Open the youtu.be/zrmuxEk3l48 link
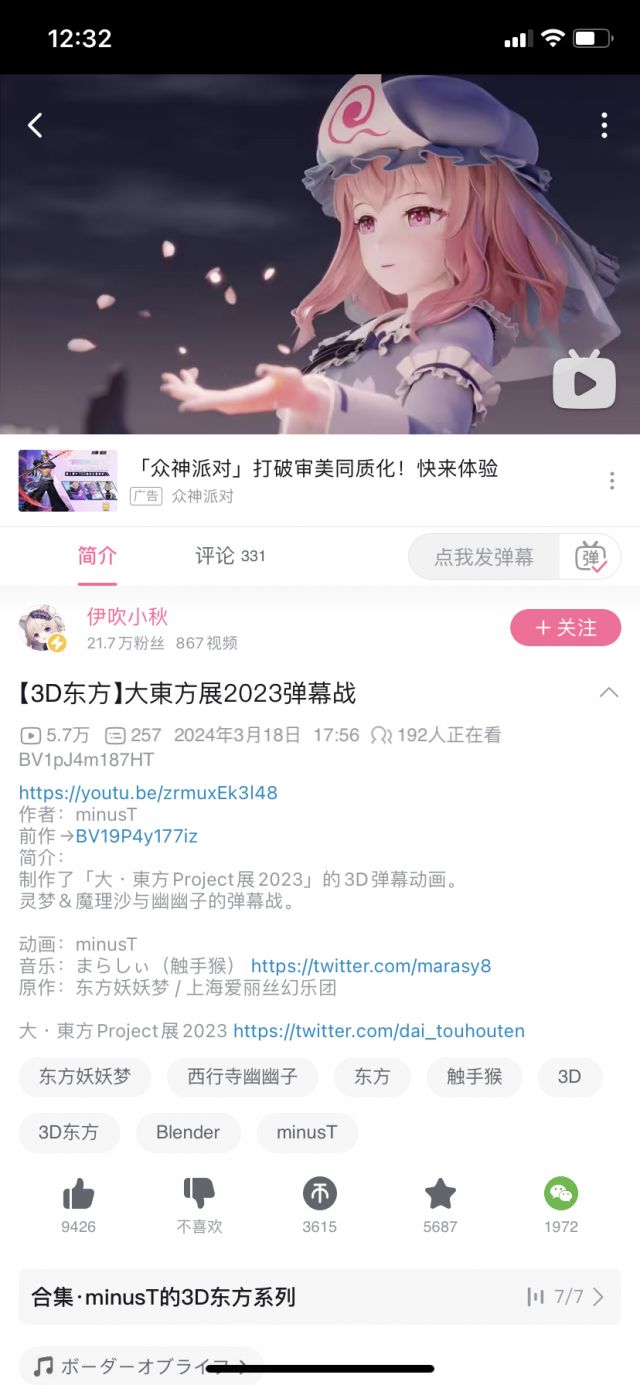640x1385 pixels. point(148,793)
